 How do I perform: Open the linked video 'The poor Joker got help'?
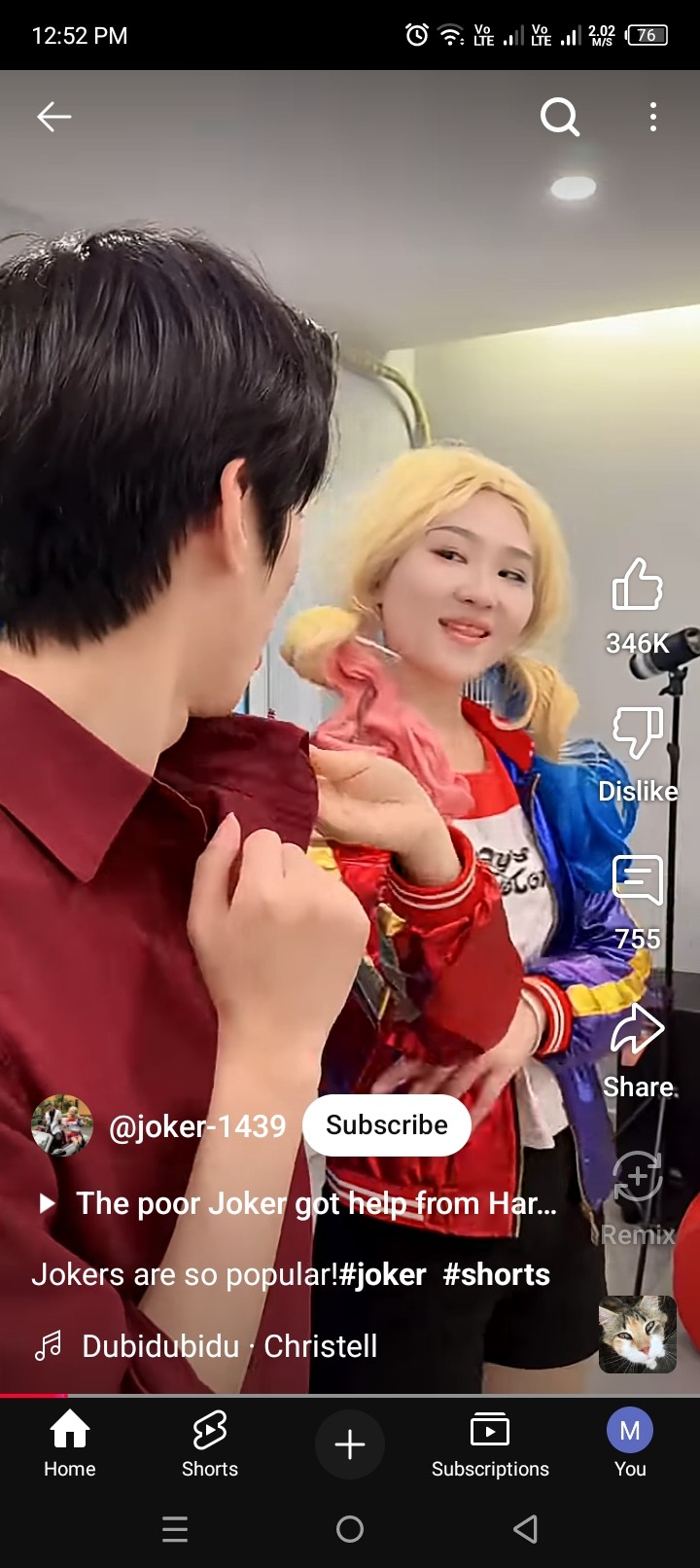(301, 1204)
